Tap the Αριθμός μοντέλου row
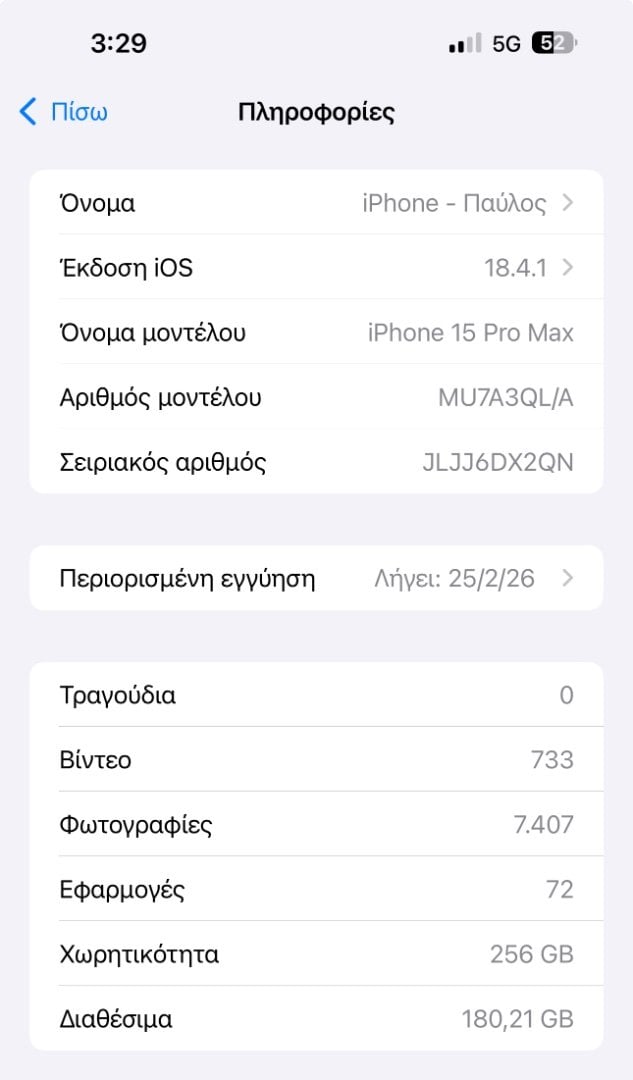 tap(316, 397)
